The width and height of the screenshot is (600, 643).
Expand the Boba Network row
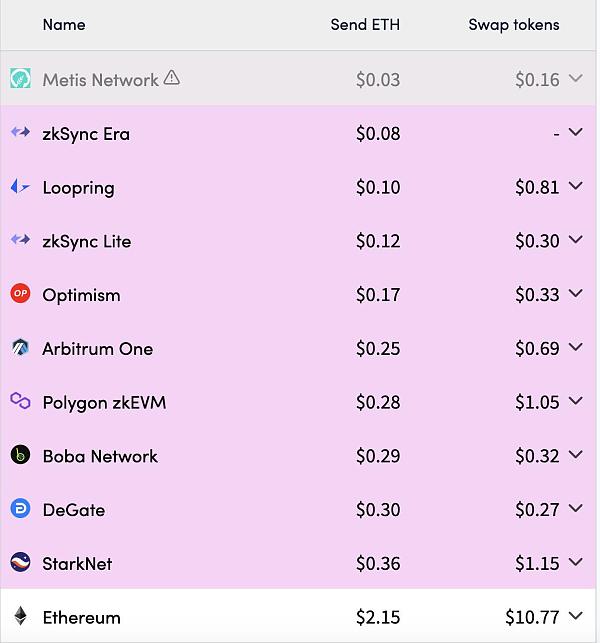pyautogui.click(x=575, y=456)
